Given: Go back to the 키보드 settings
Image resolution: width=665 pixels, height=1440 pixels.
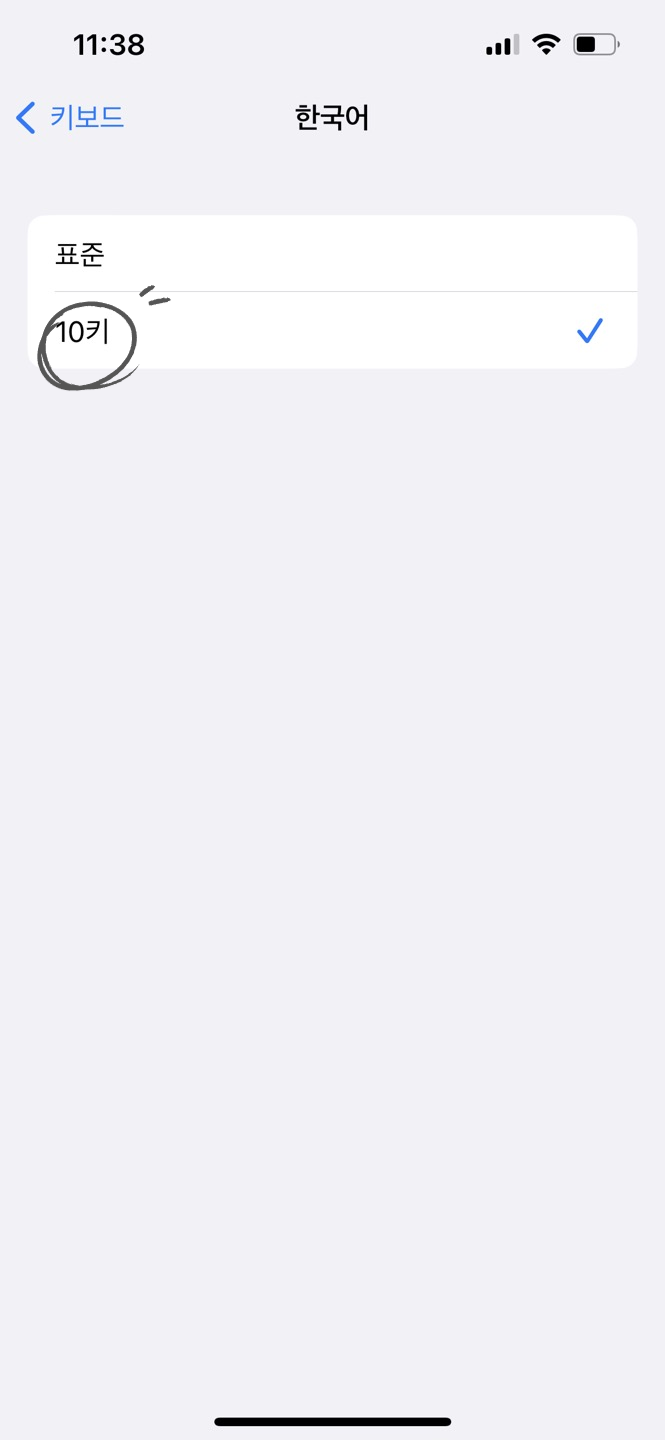Looking at the screenshot, I should 70,118.
